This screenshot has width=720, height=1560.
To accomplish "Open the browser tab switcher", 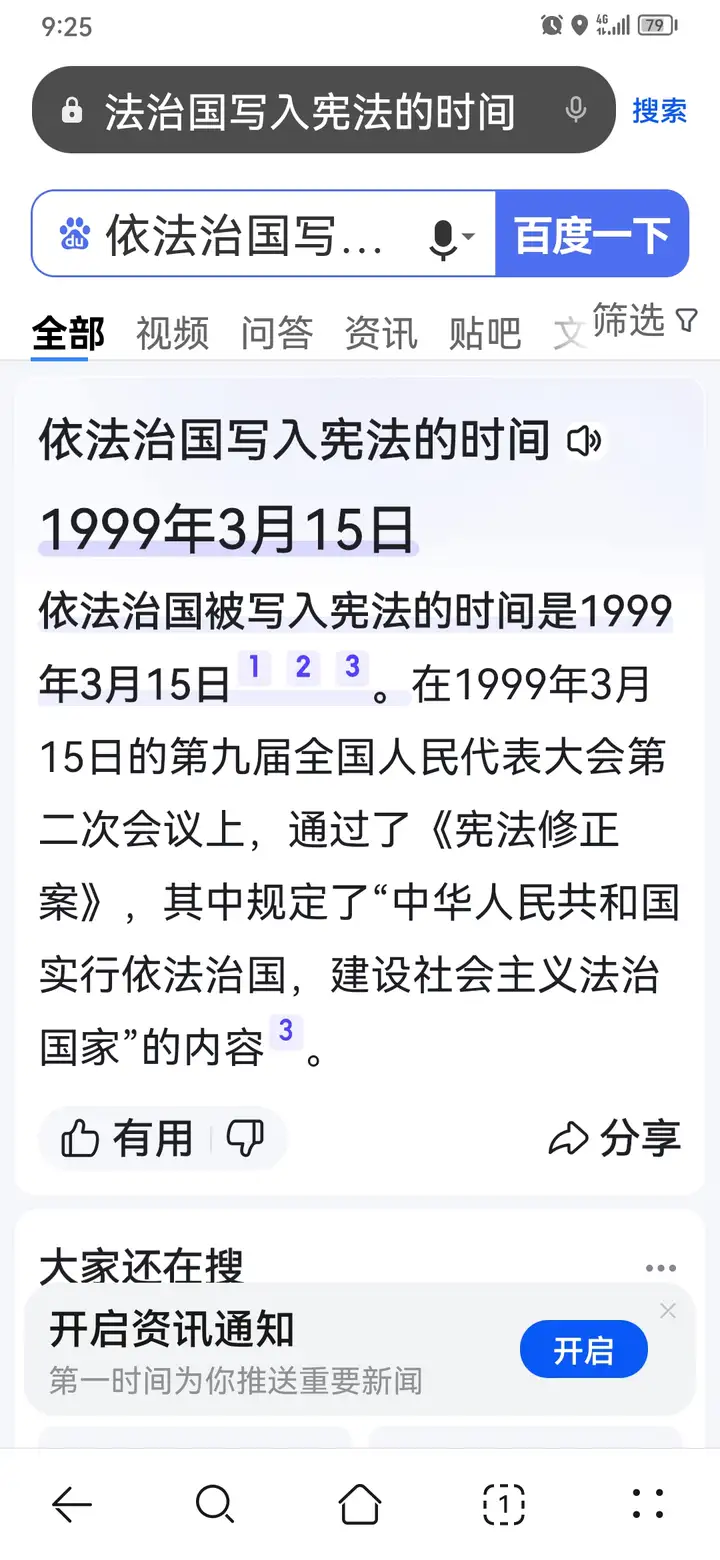I will [504, 1503].
